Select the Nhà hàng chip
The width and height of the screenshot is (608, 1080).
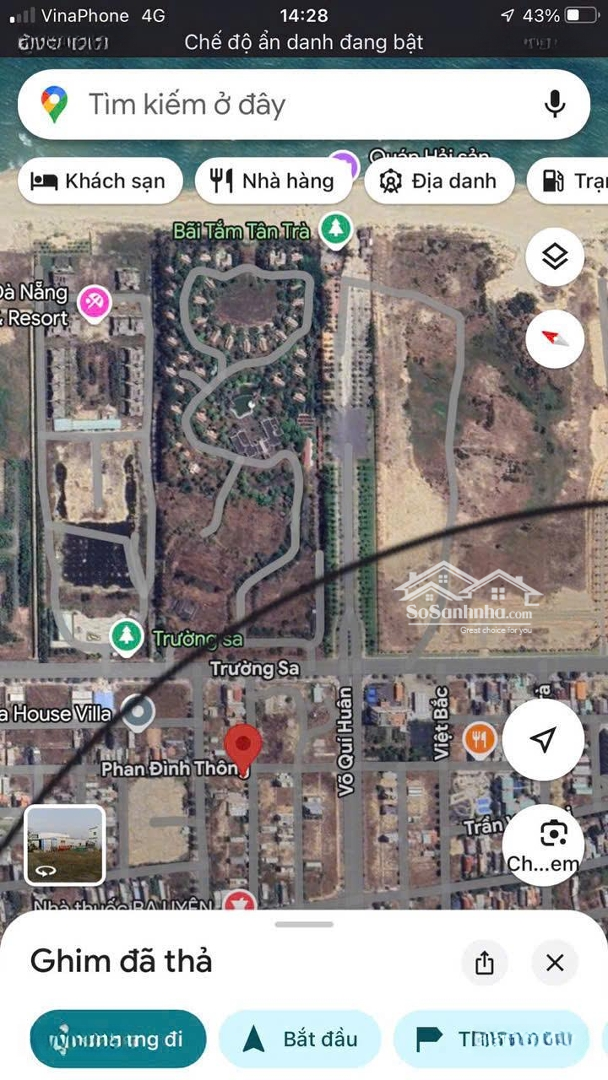[x=273, y=181]
